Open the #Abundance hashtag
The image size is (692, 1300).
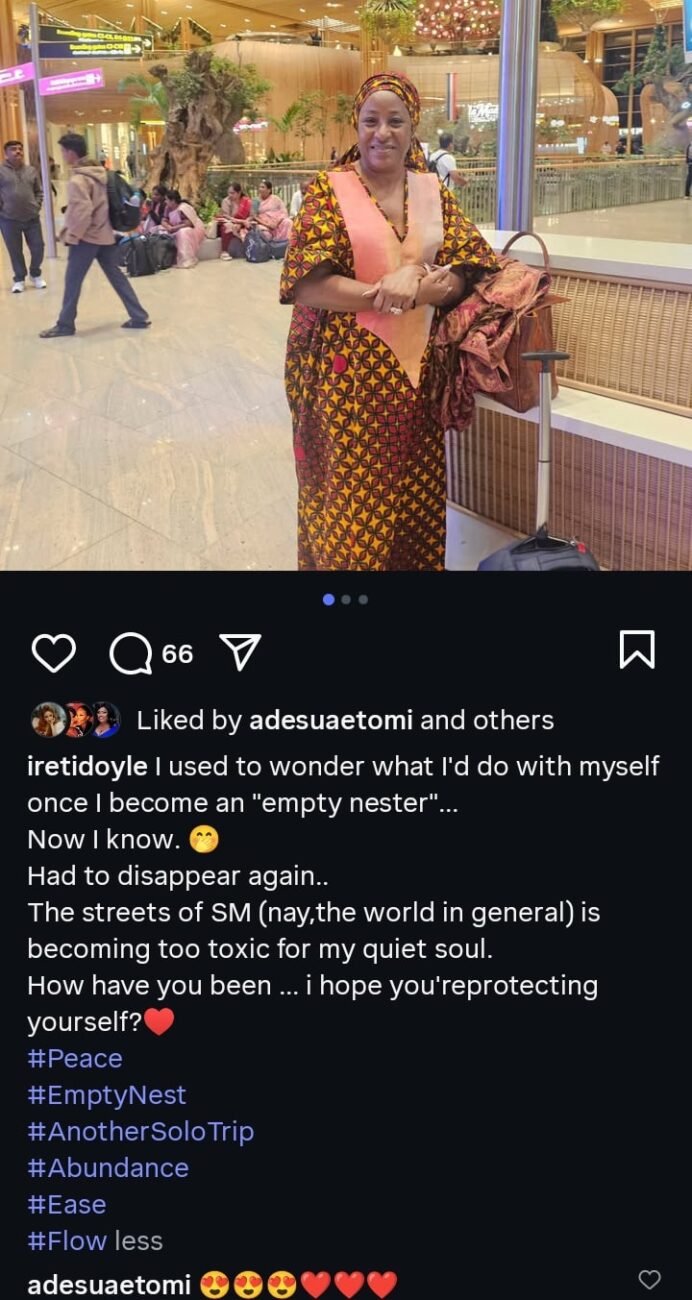click(108, 1168)
